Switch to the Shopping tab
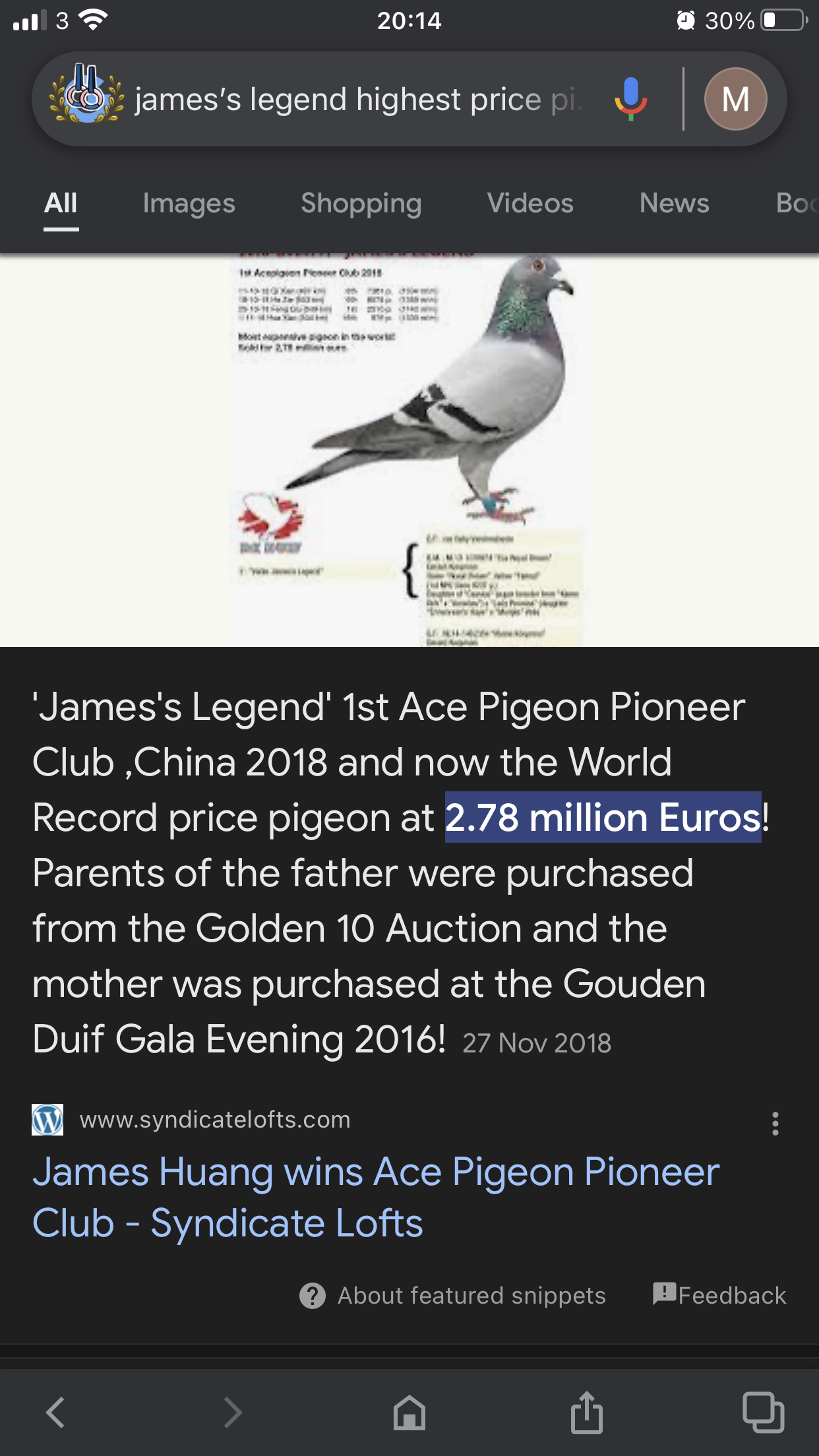The width and height of the screenshot is (819, 1456). 361,203
